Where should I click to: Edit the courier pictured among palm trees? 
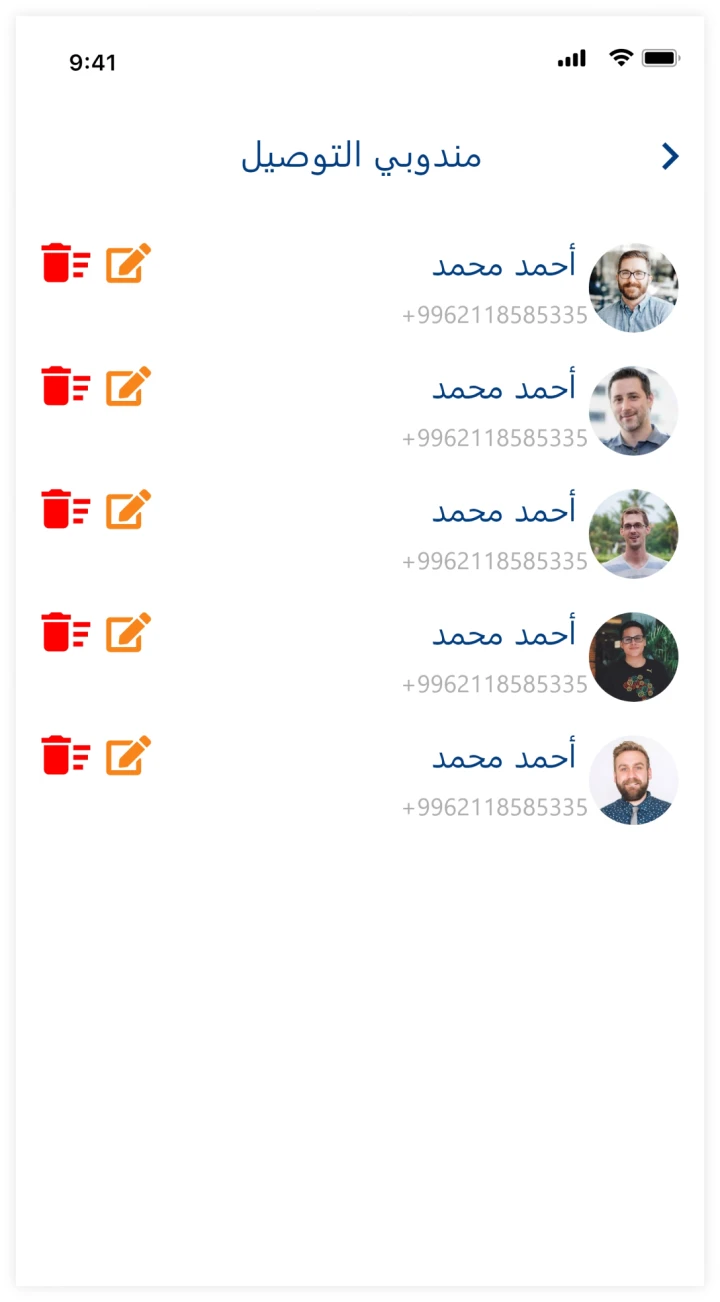coord(129,509)
